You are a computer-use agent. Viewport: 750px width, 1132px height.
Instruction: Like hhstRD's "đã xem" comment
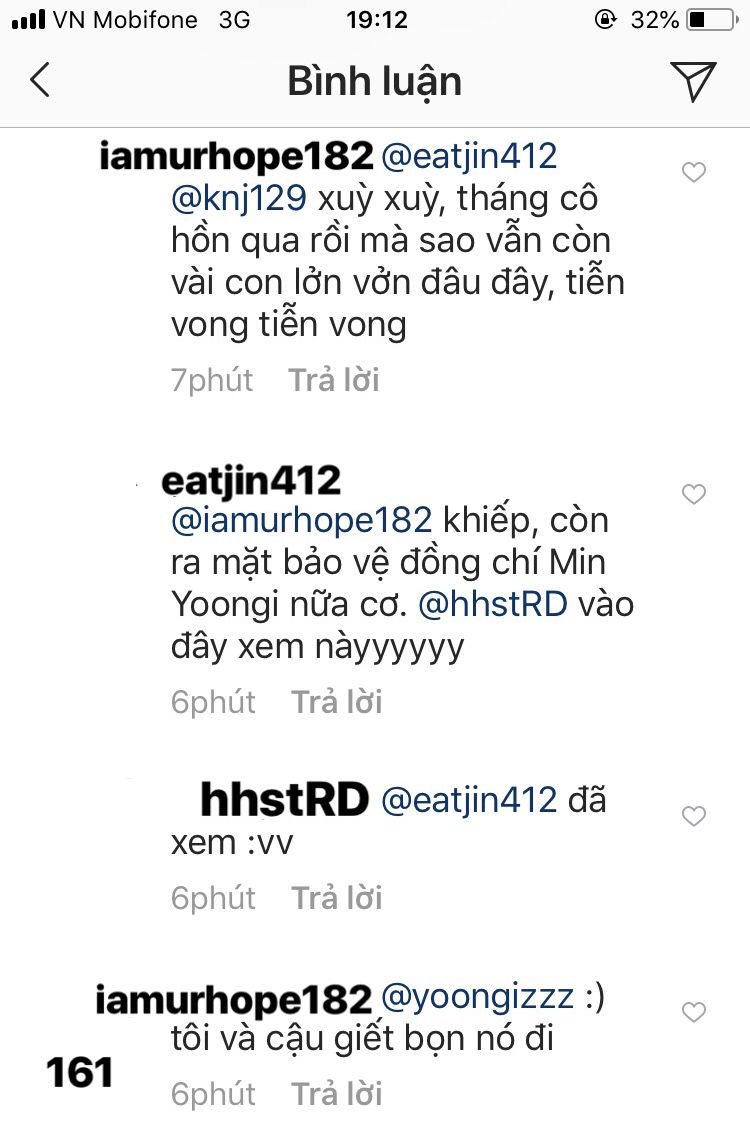[x=693, y=817]
